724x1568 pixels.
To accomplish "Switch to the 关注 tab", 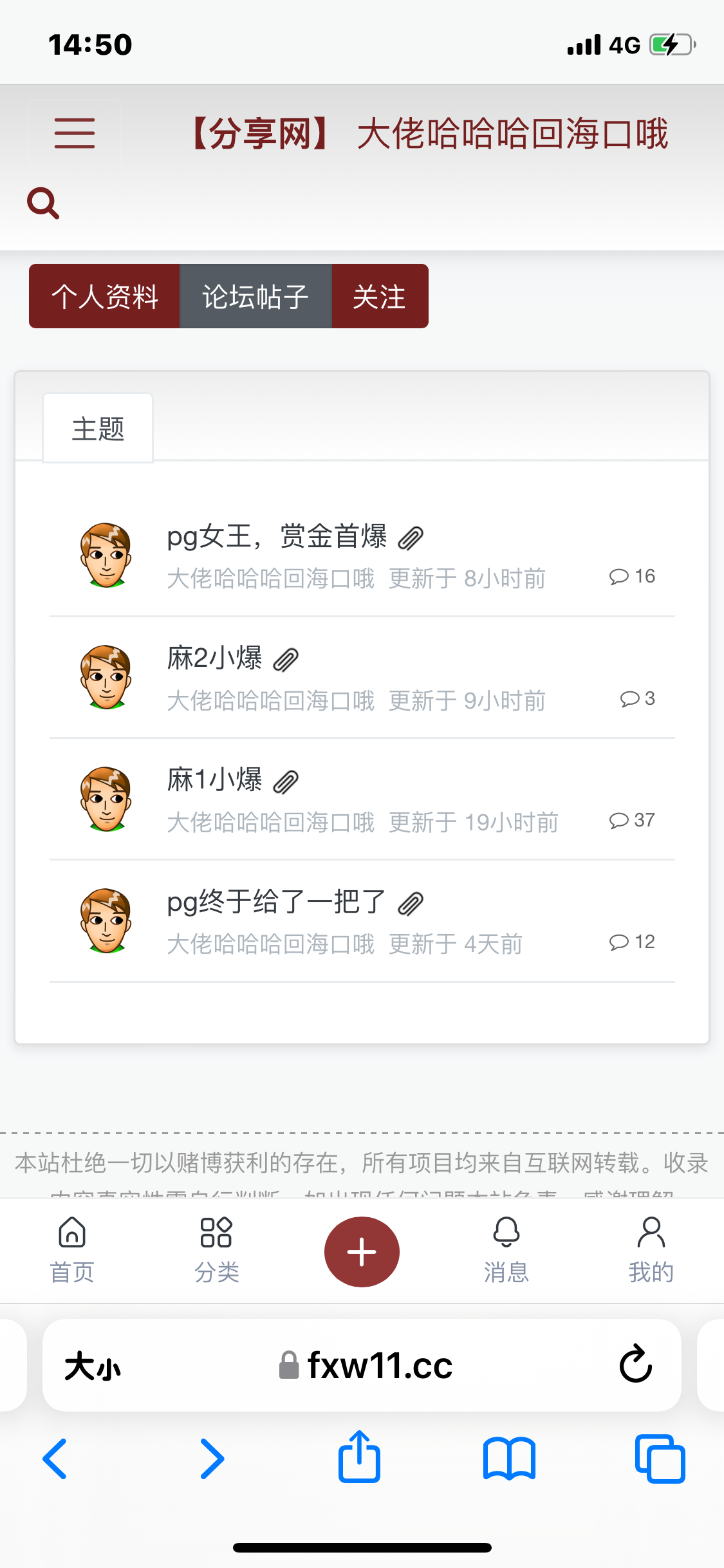I will tap(380, 296).
